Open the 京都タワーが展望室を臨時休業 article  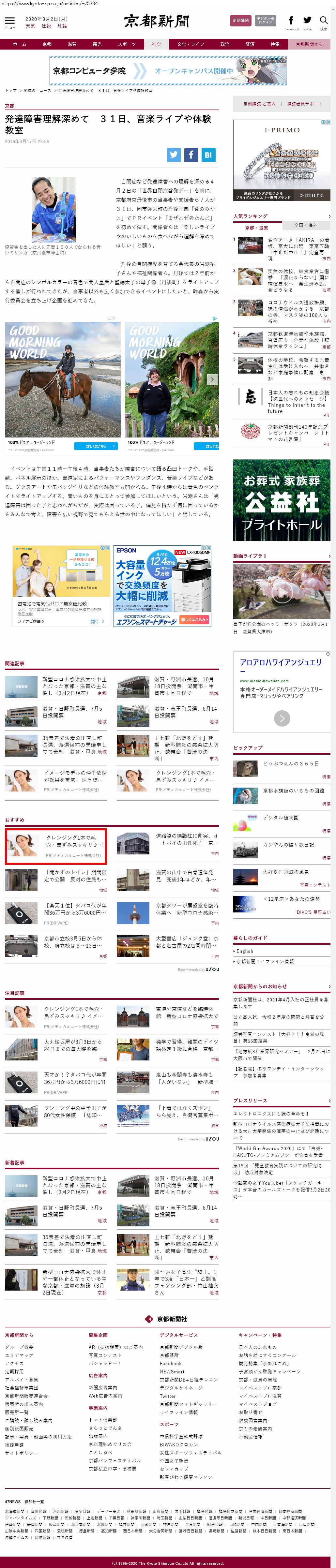click(186, 909)
